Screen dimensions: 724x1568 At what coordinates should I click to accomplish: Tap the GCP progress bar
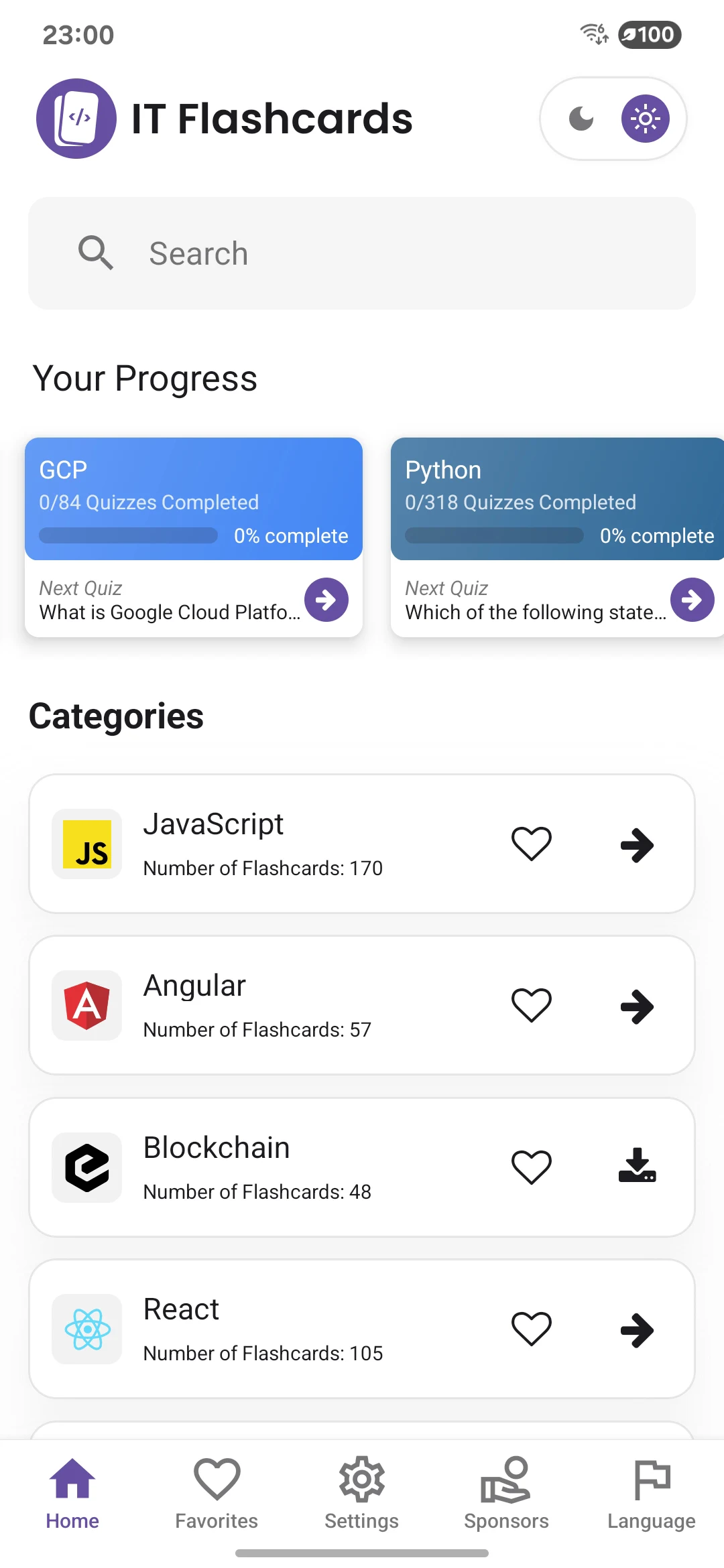click(x=127, y=536)
